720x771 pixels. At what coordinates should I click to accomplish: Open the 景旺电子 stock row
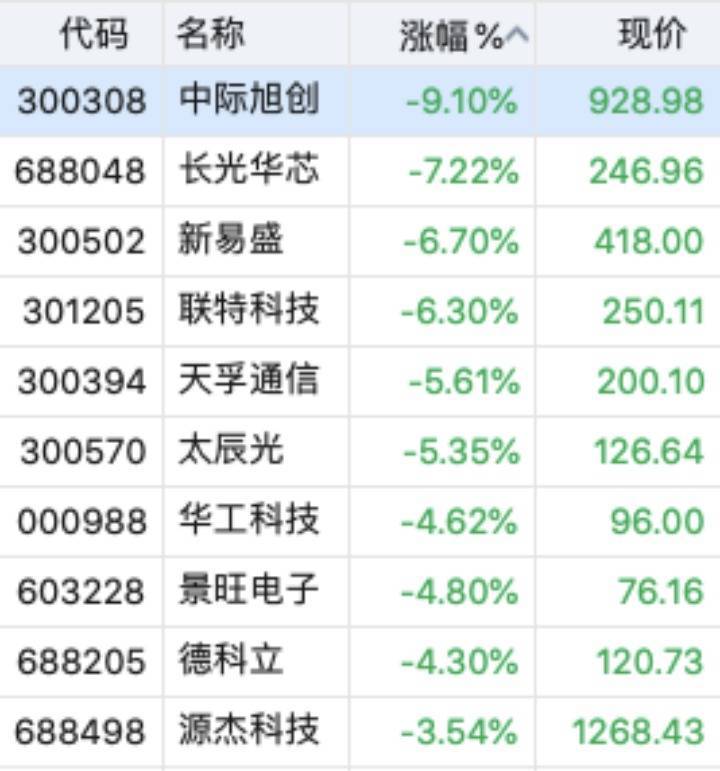click(x=360, y=592)
